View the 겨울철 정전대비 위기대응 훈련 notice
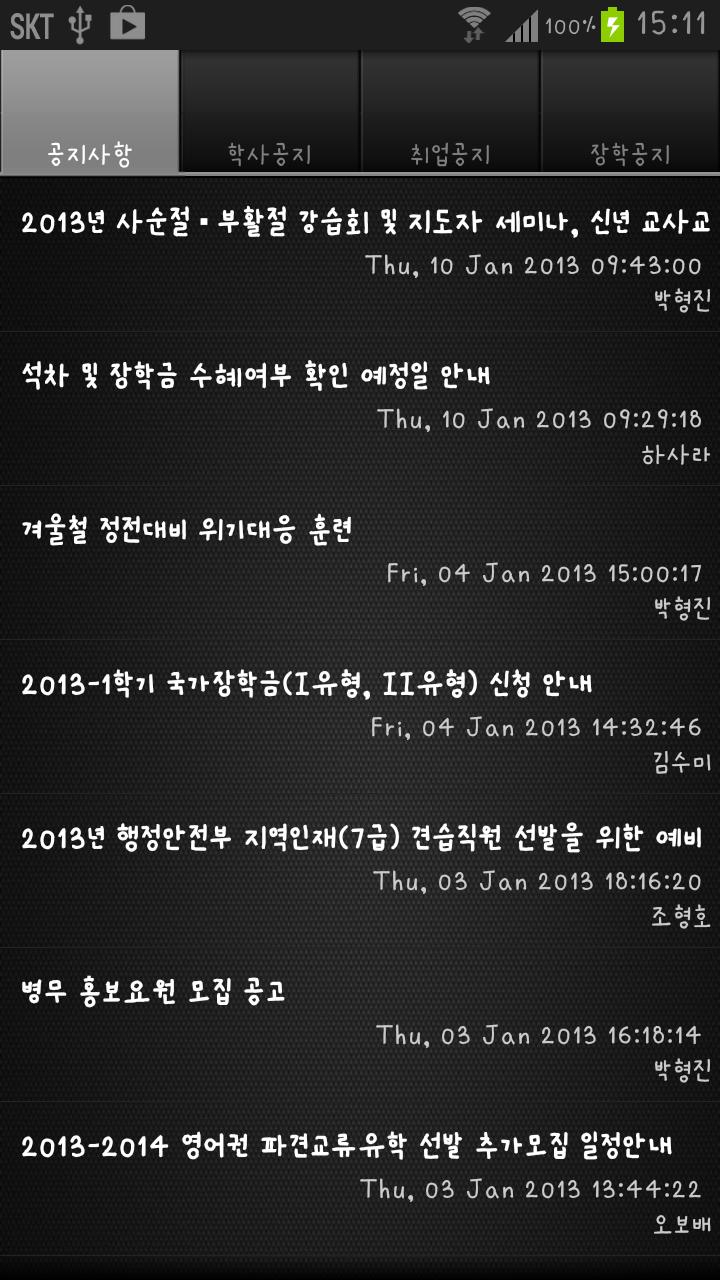 [360, 563]
